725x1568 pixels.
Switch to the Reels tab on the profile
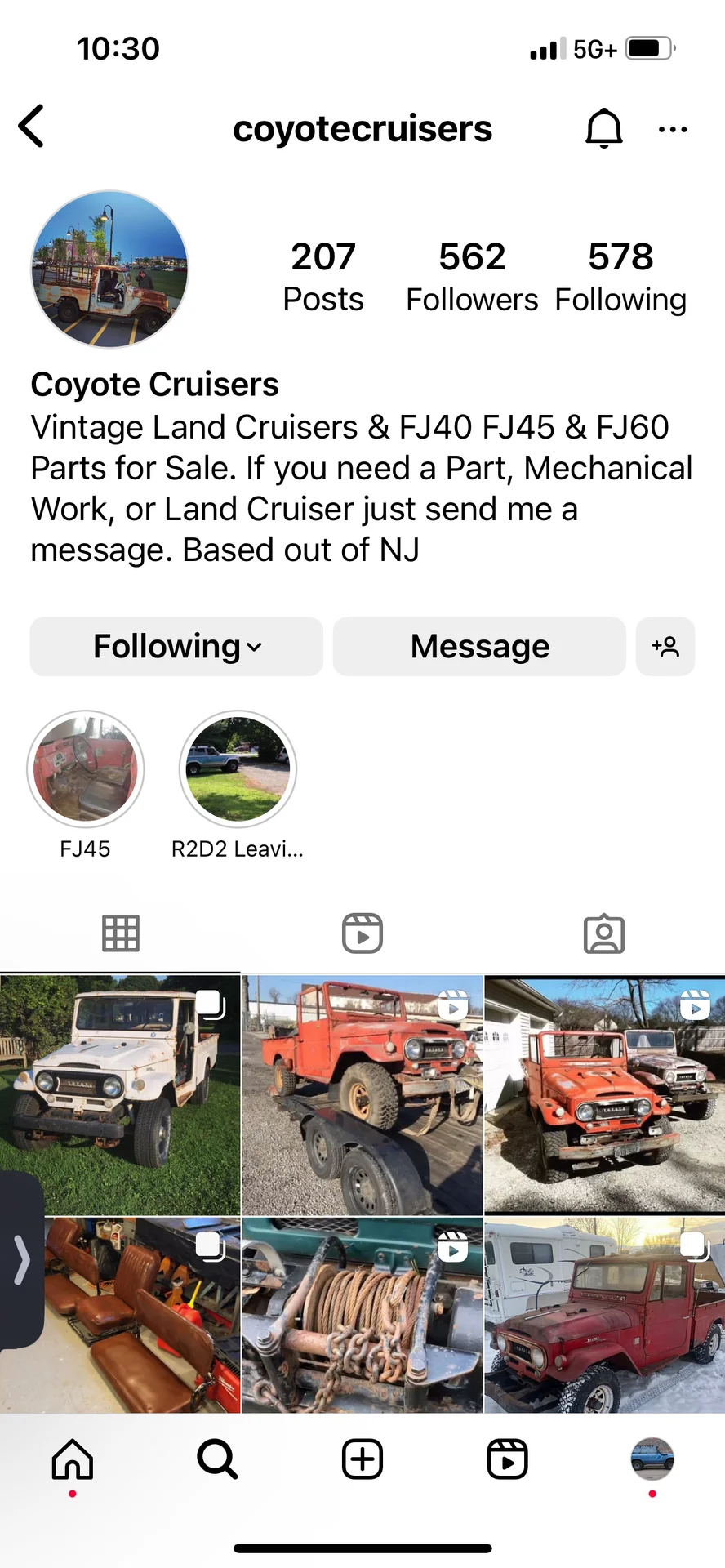click(x=362, y=933)
